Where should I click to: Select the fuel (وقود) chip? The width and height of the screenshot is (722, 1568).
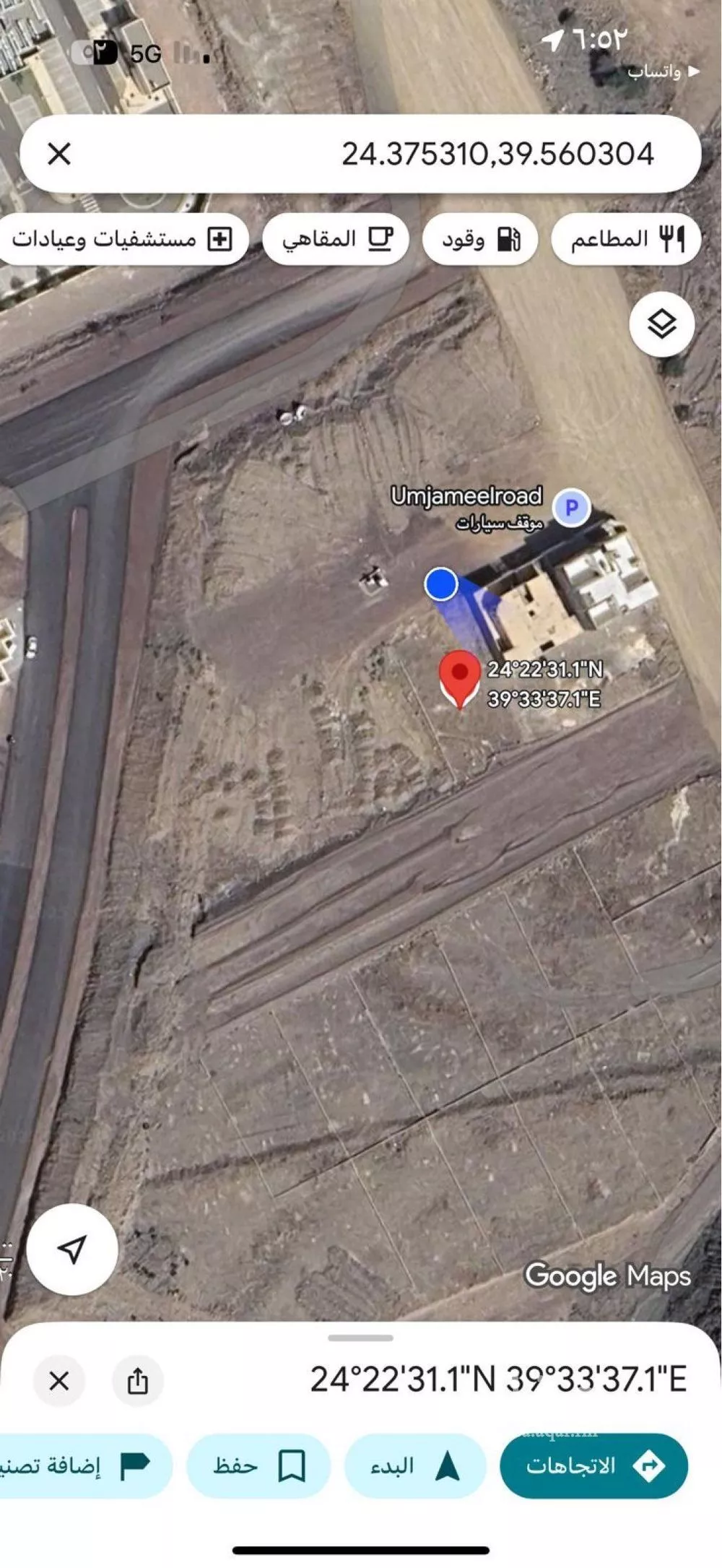480,239
